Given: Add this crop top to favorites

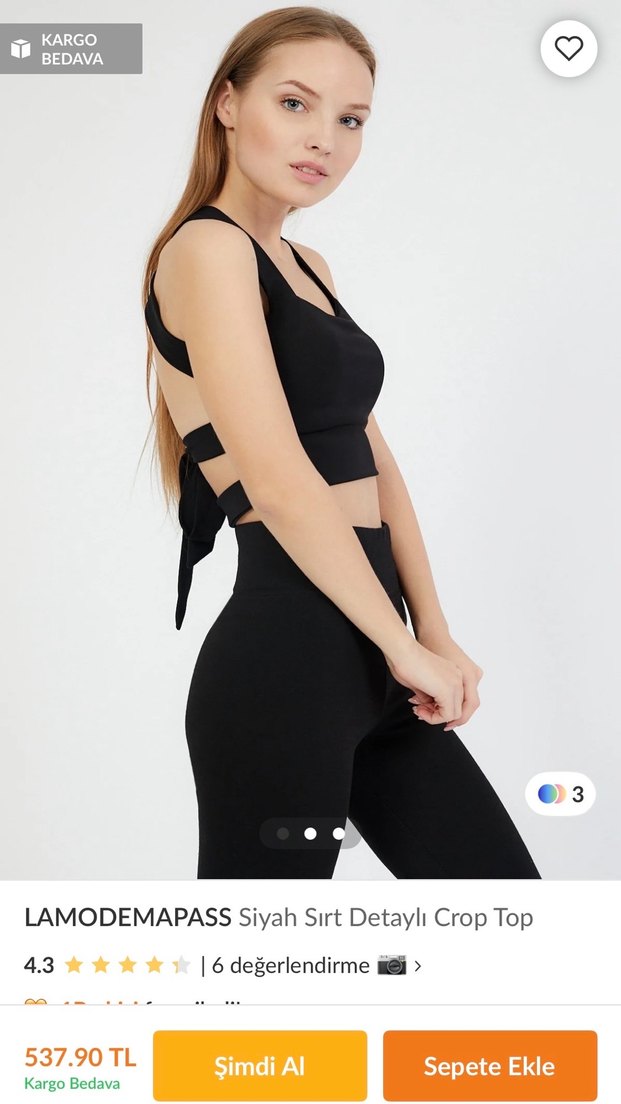Looking at the screenshot, I should [x=568, y=49].
